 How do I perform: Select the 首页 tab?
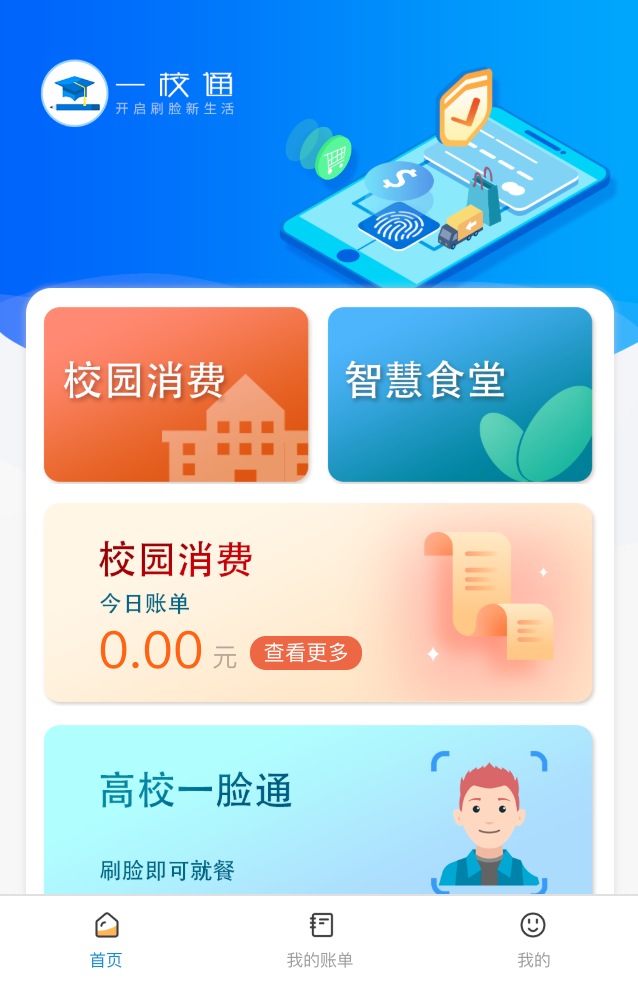pos(106,940)
